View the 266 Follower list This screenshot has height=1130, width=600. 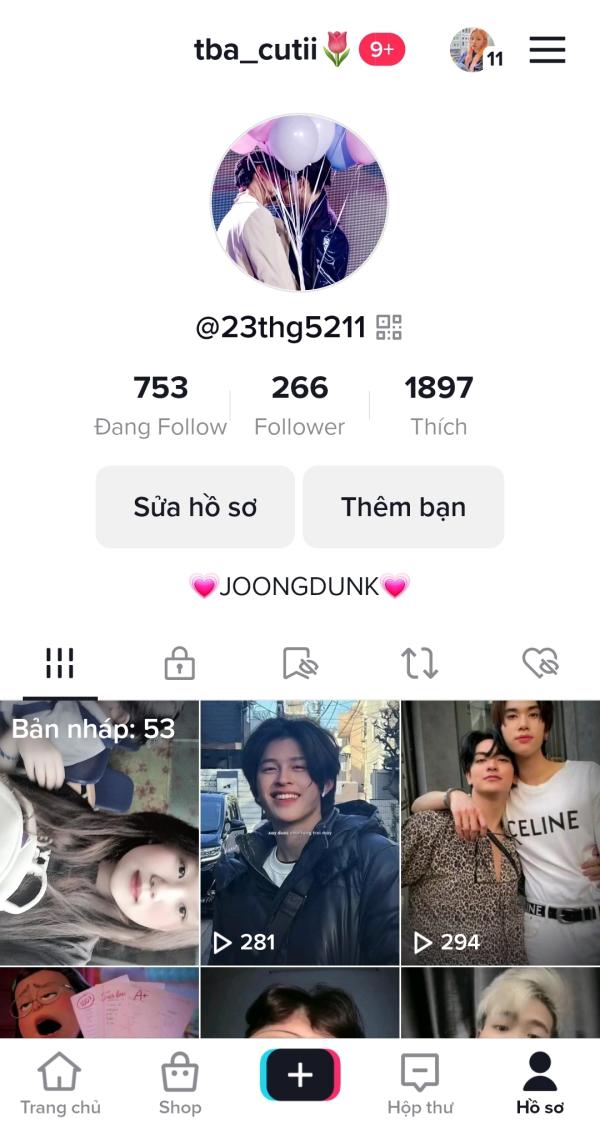[299, 405]
